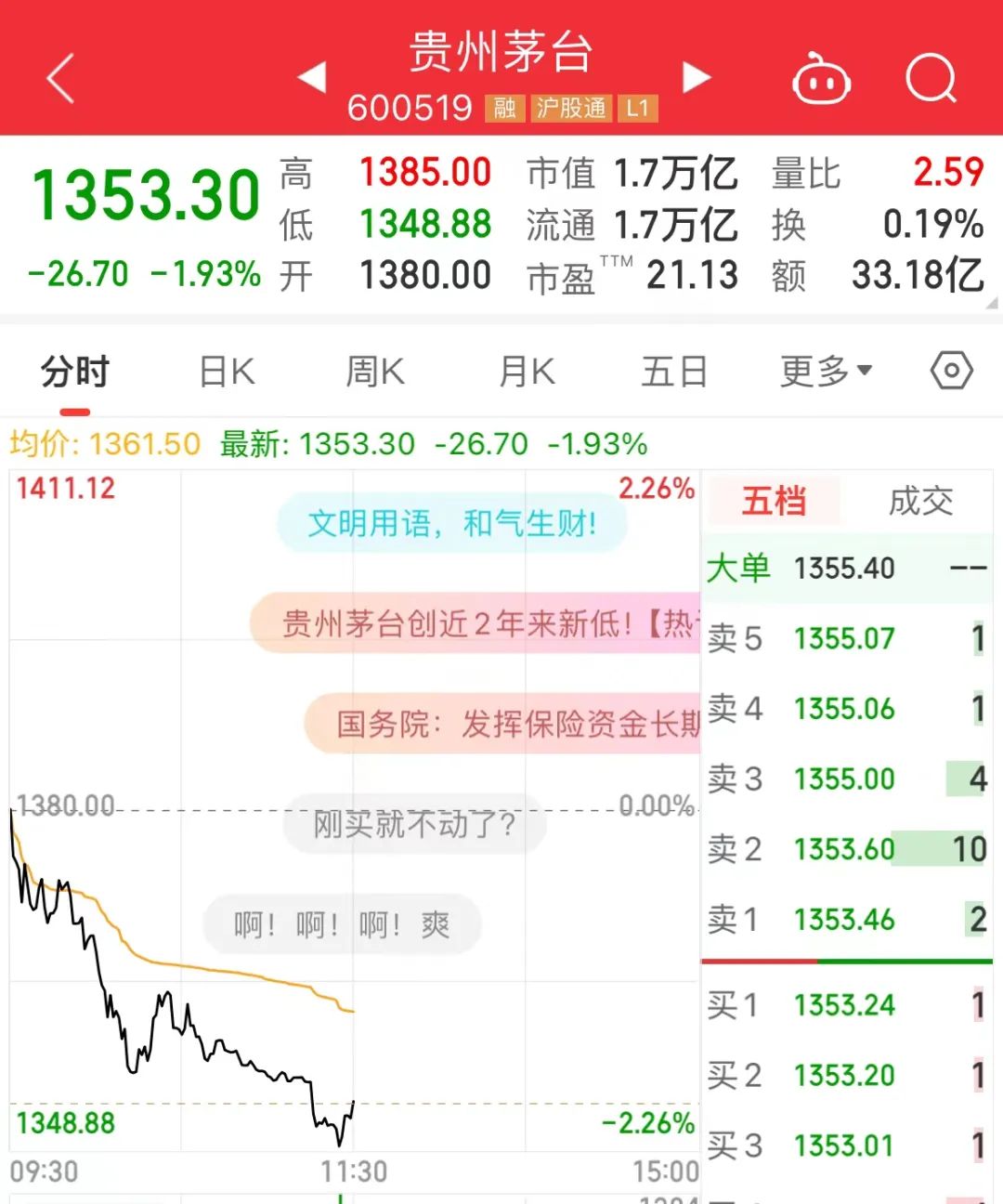This screenshot has height=1204, width=1003.
Task: Tap the 买1 1353.24 price row
Action: (x=845, y=1005)
